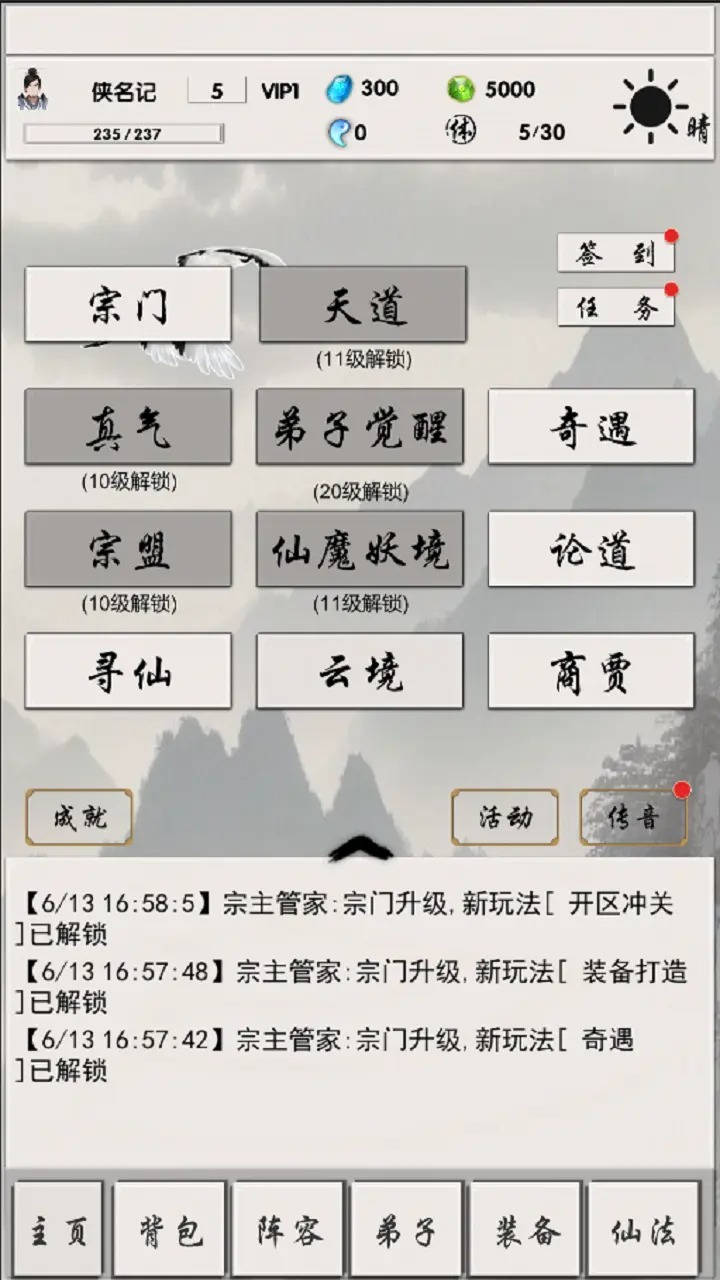Enter the 云境 cloud realm

point(360,671)
